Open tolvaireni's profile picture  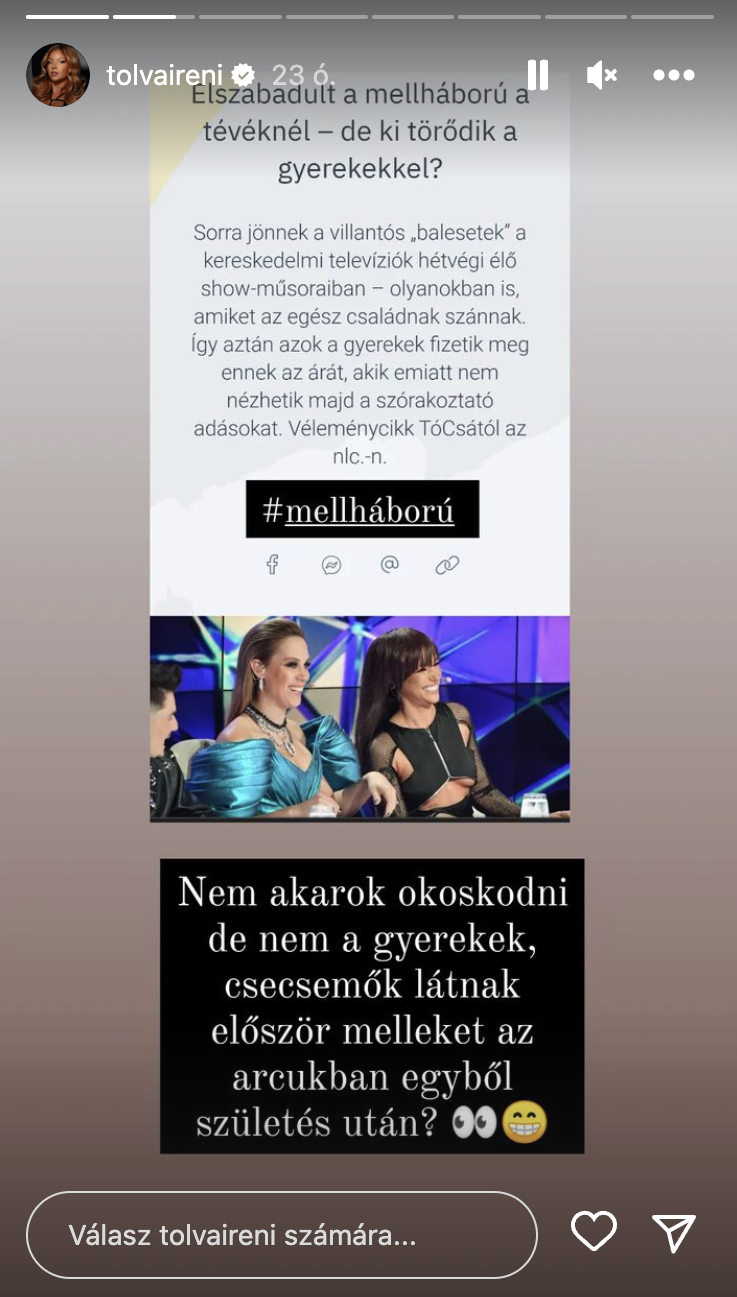pos(58,75)
